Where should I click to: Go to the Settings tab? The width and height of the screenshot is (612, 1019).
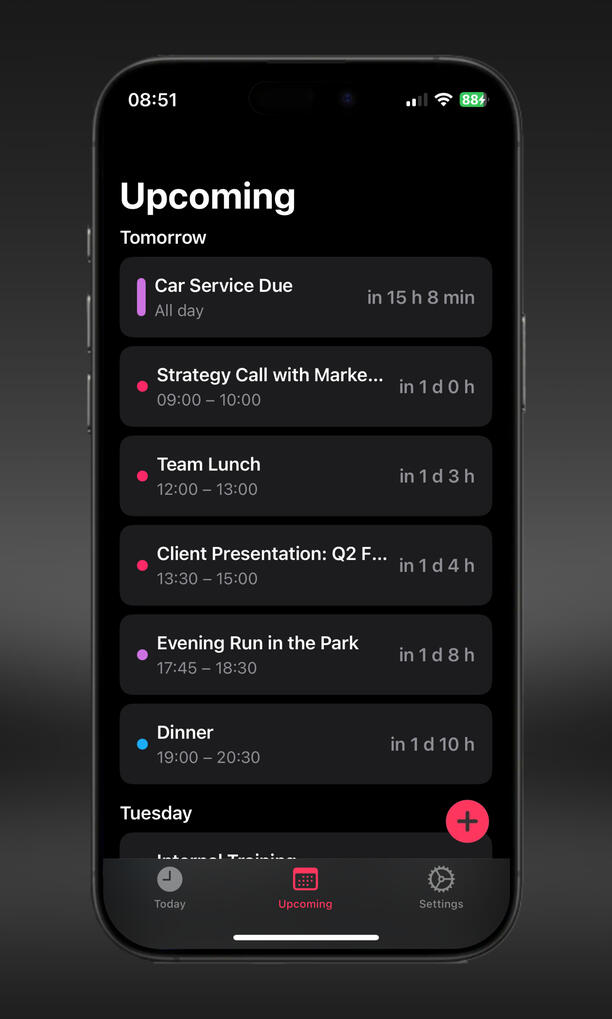pos(441,888)
